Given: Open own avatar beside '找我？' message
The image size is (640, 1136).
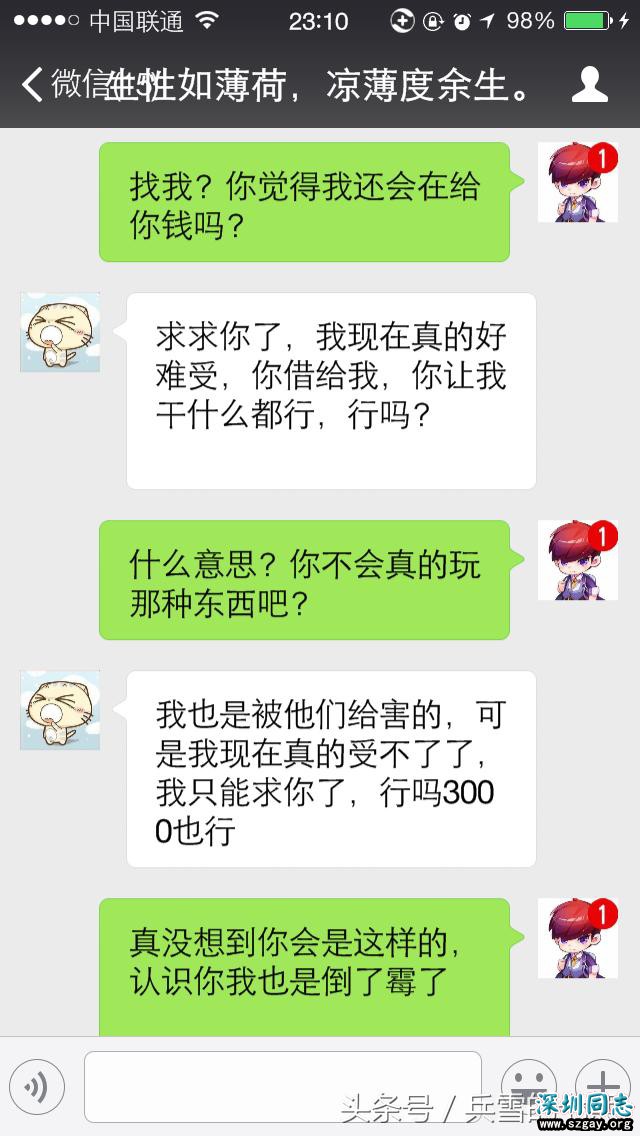Looking at the screenshot, I should tap(577, 182).
